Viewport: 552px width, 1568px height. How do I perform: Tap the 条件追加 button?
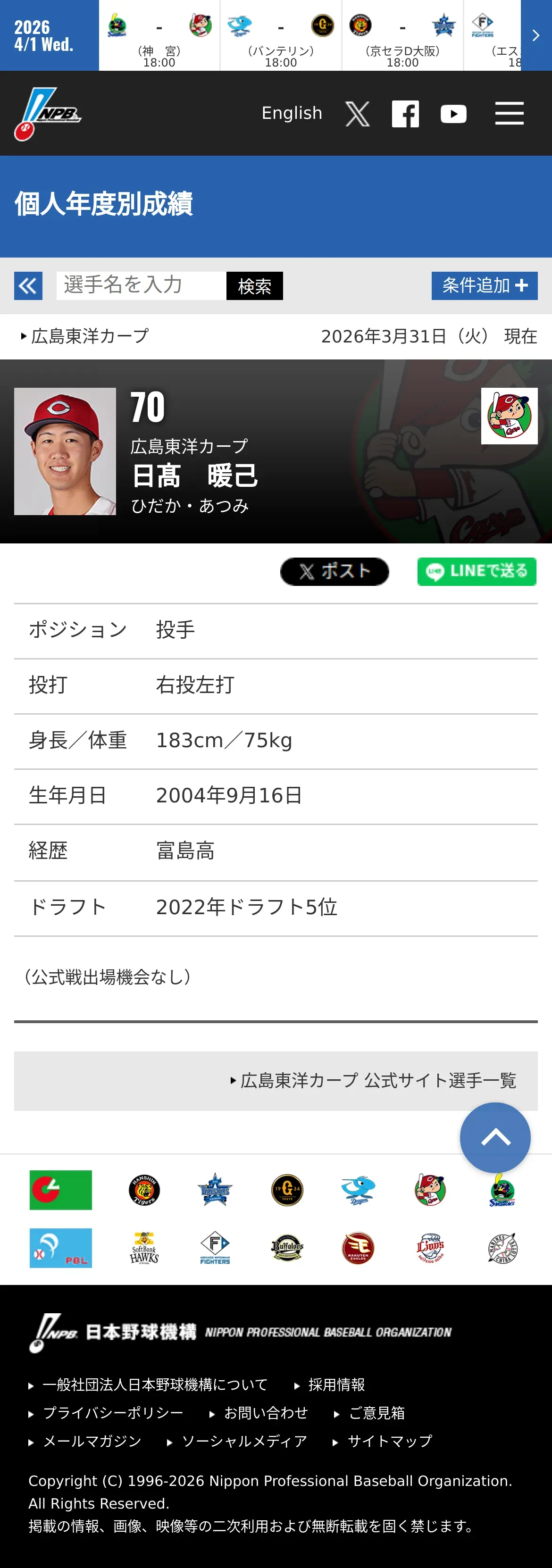[x=485, y=285]
